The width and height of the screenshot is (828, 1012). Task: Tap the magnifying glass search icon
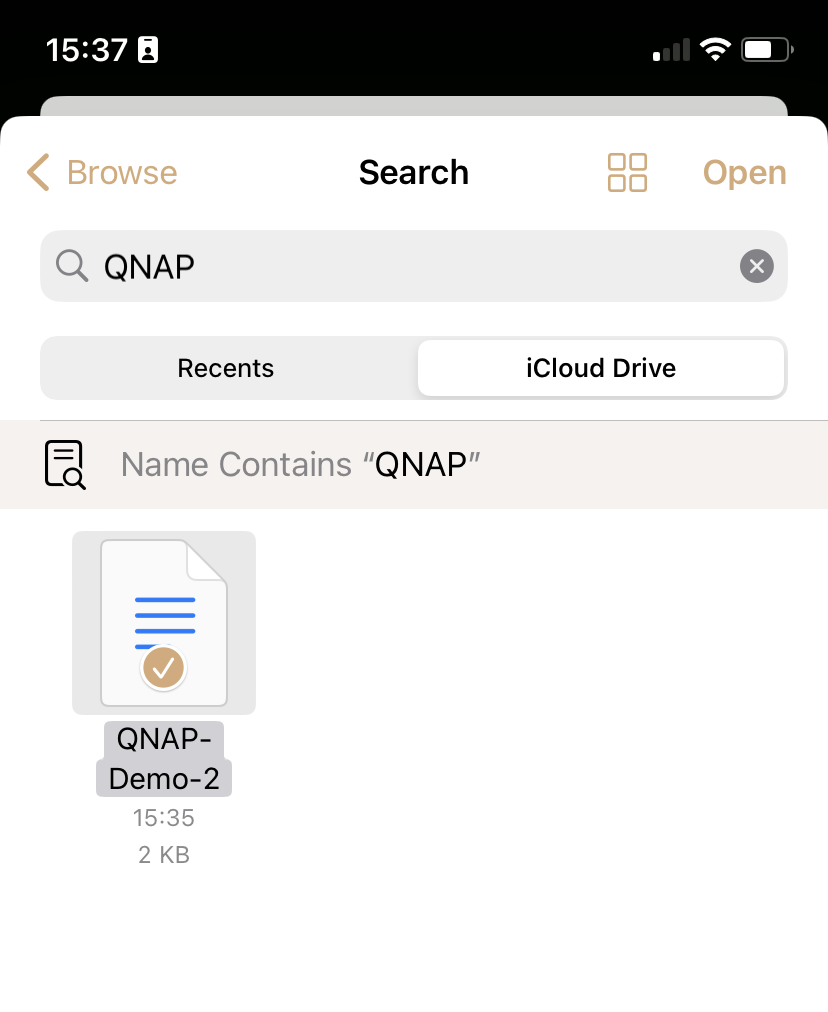pos(71,266)
